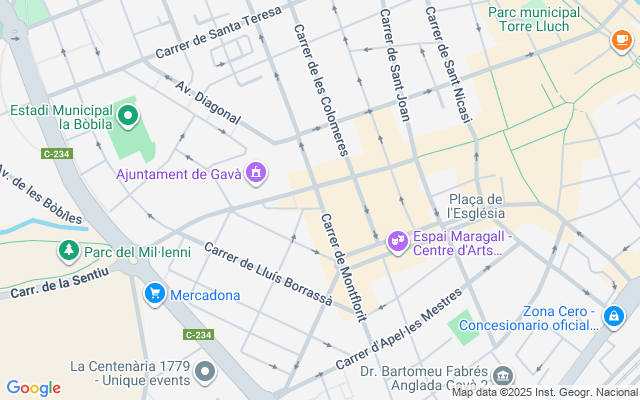
Task: Select the orange coffee cup marker
Action: click(x=622, y=41)
